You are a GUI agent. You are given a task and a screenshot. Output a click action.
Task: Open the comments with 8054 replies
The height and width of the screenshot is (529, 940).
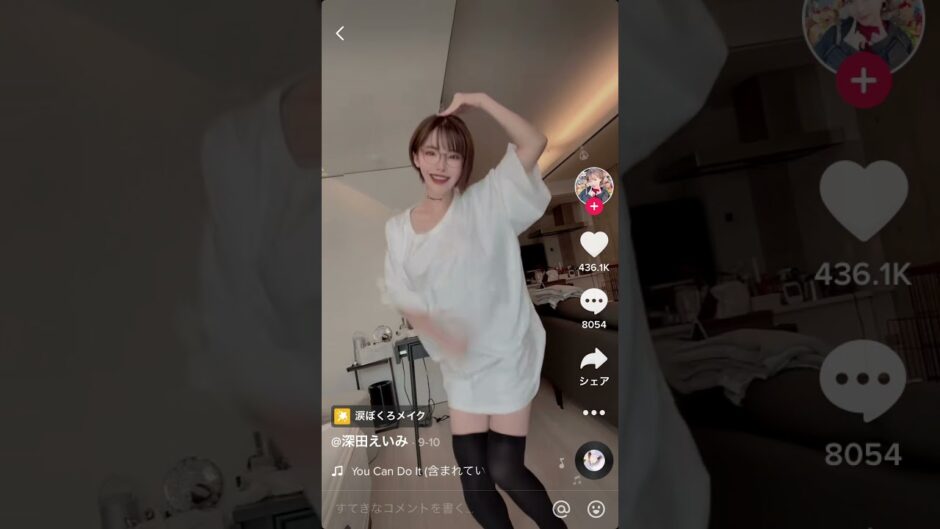point(594,302)
